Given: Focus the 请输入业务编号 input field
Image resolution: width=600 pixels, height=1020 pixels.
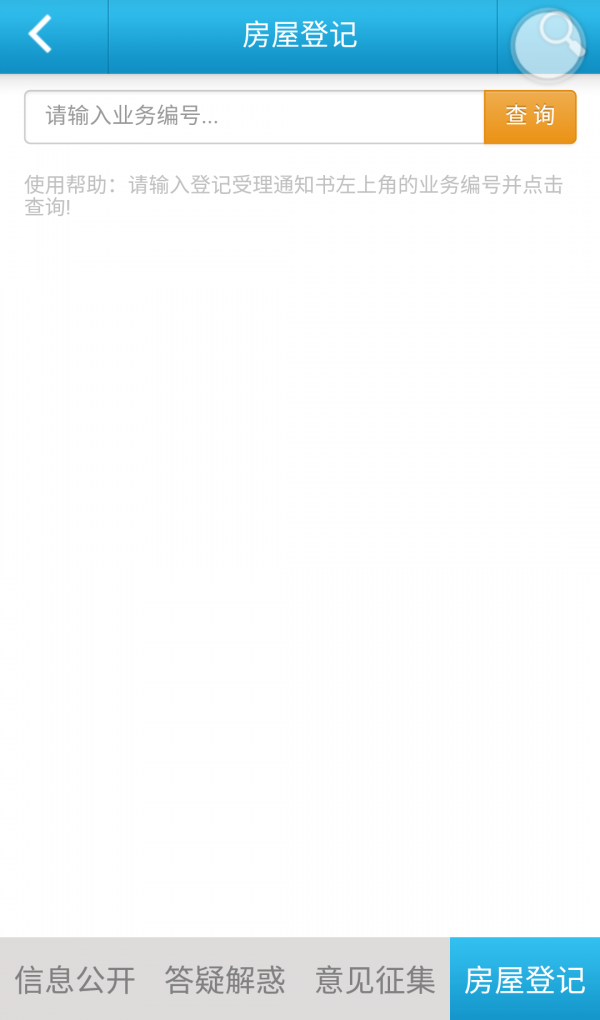Looking at the screenshot, I should [x=255, y=117].
